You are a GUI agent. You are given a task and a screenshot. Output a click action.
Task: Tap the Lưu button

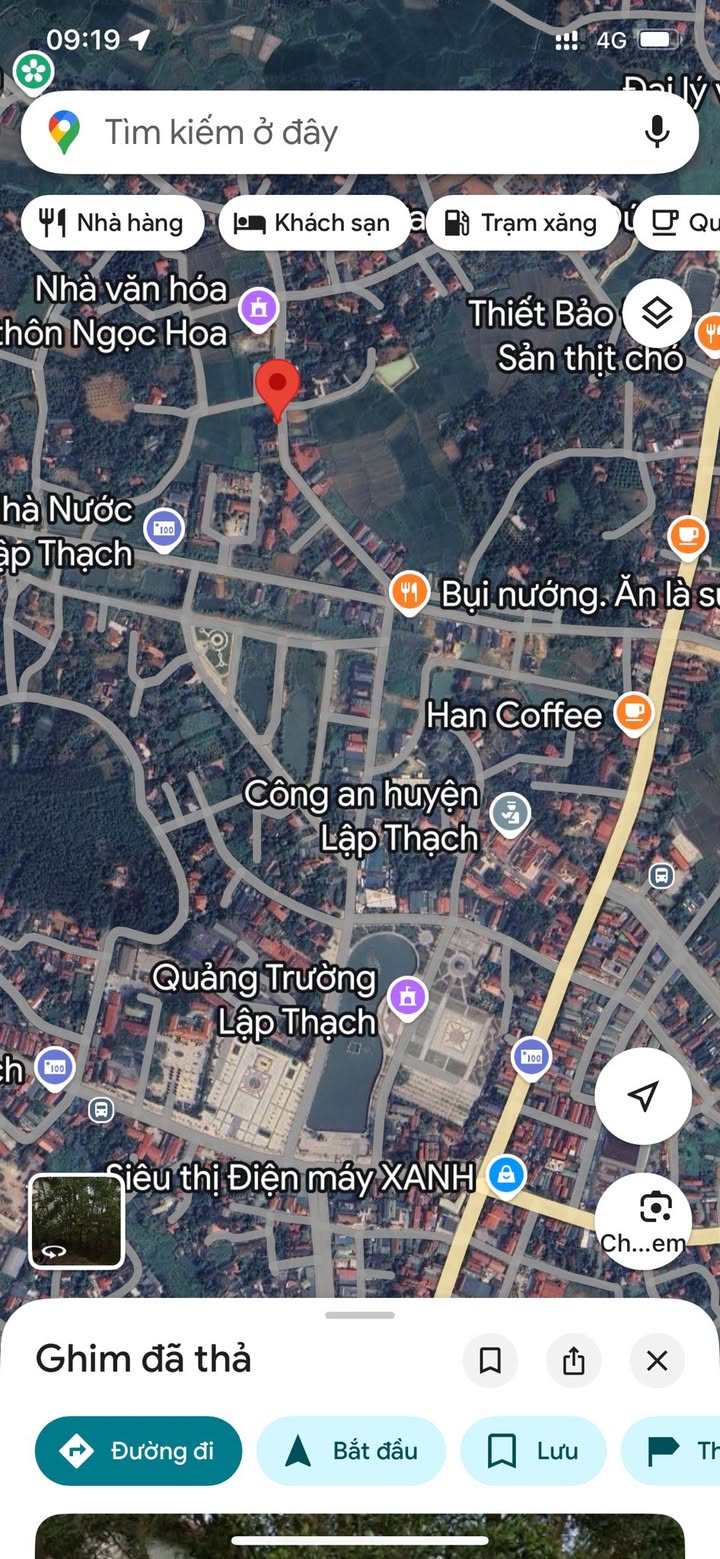pos(533,1450)
